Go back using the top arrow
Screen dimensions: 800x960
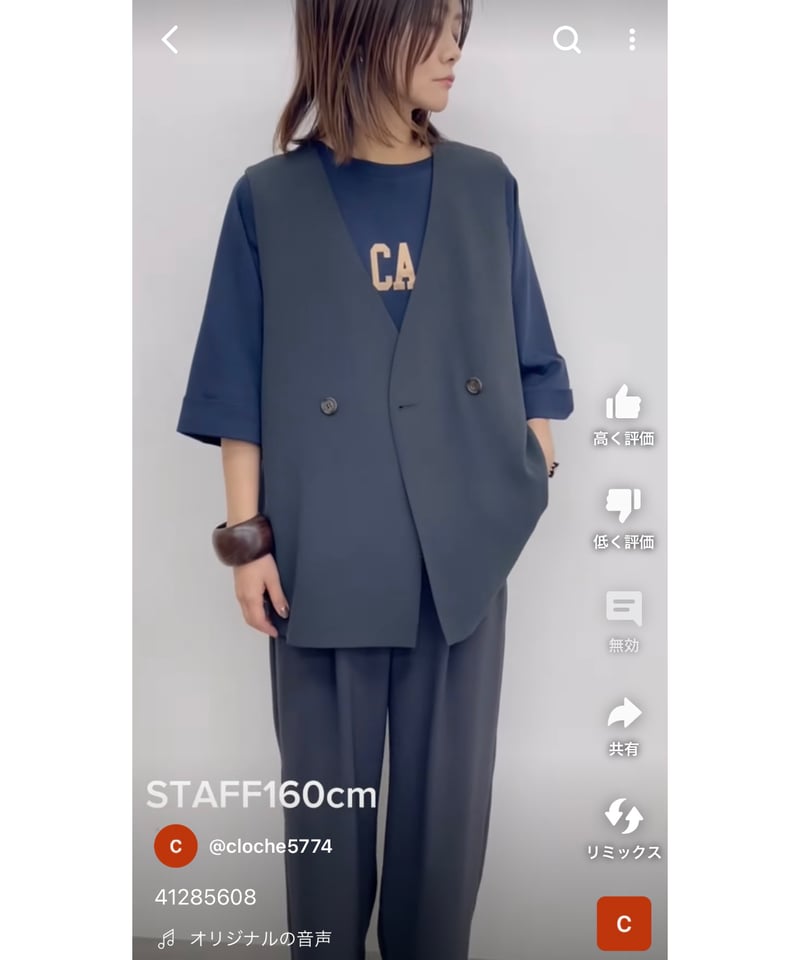tap(170, 40)
